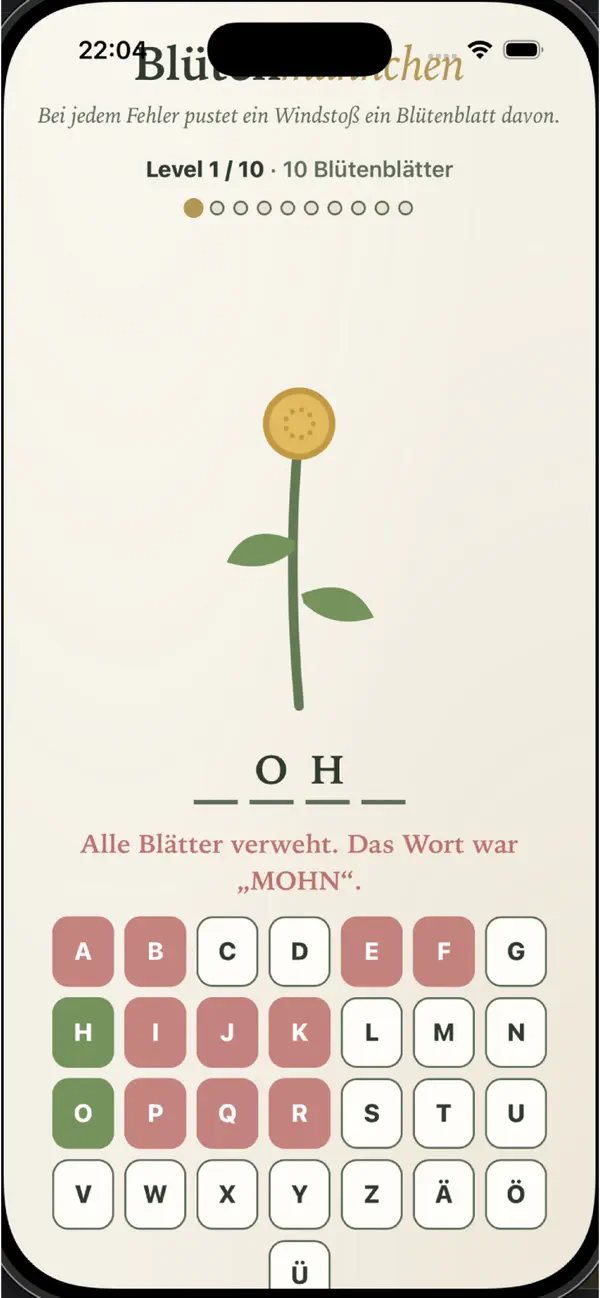Viewport: 600px width, 1298px height.
Task: Guess the letter N
Action: (516, 1032)
